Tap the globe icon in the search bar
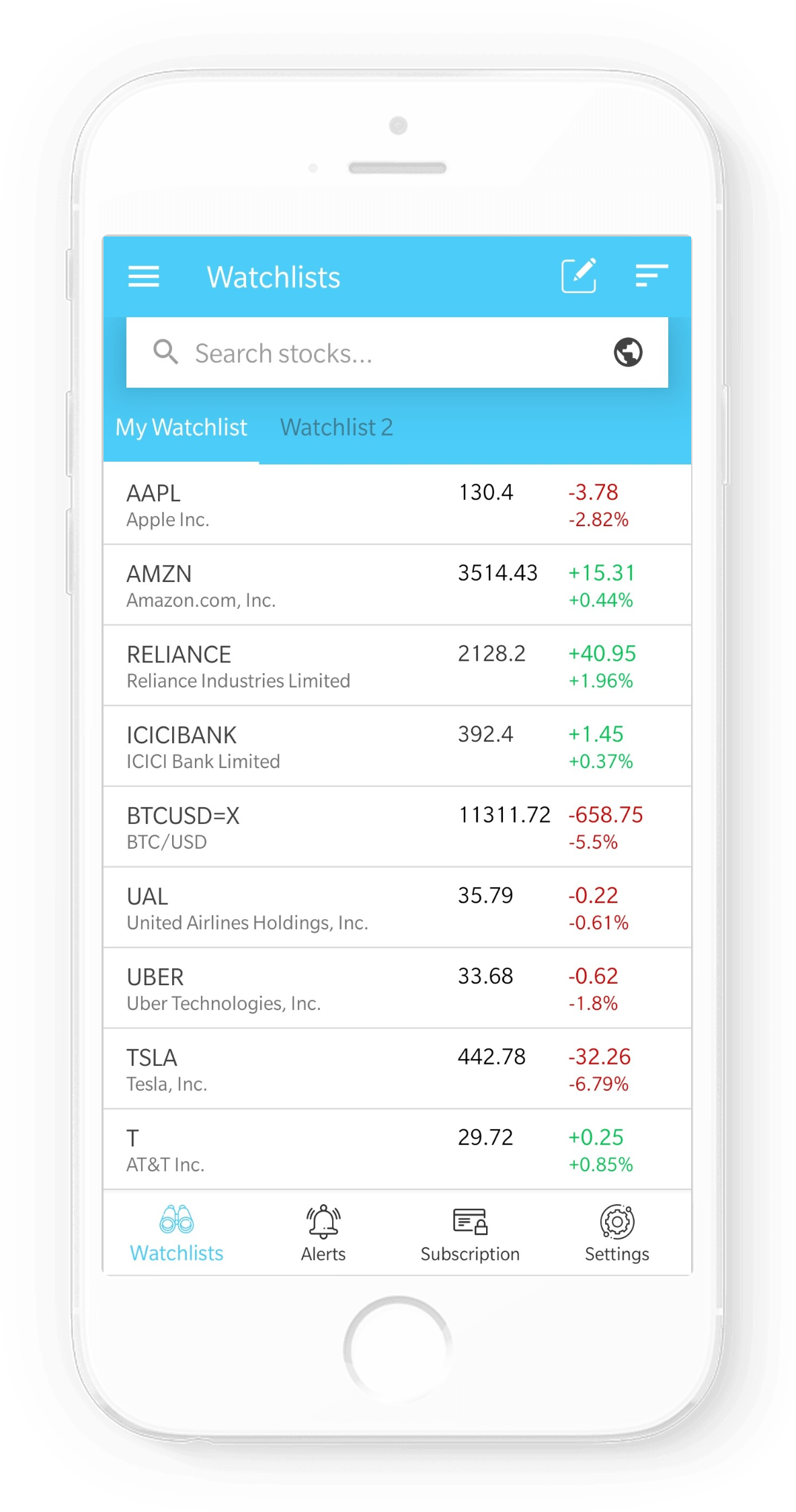 click(x=628, y=352)
